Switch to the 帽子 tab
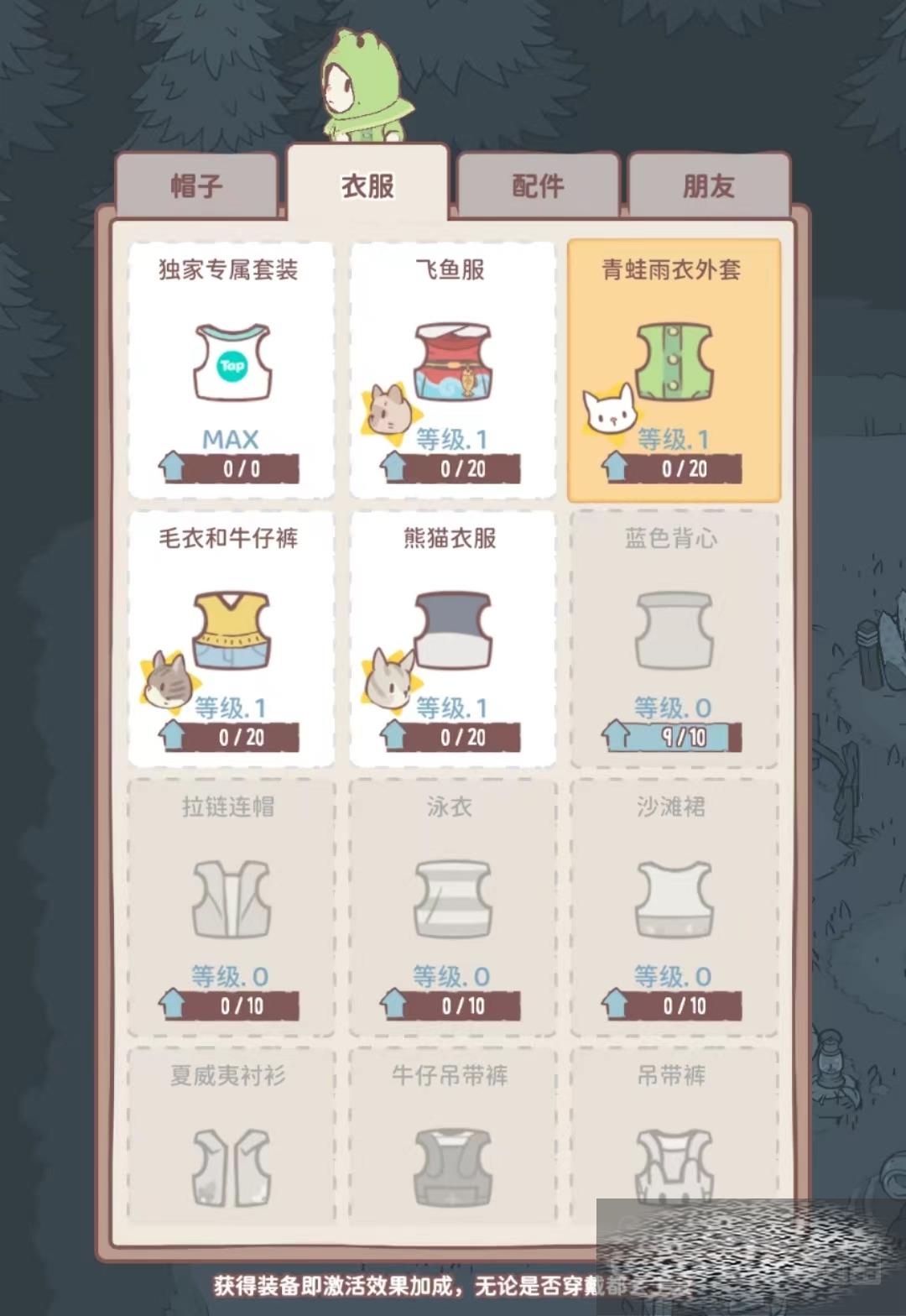The width and height of the screenshot is (906, 1316). click(x=197, y=185)
